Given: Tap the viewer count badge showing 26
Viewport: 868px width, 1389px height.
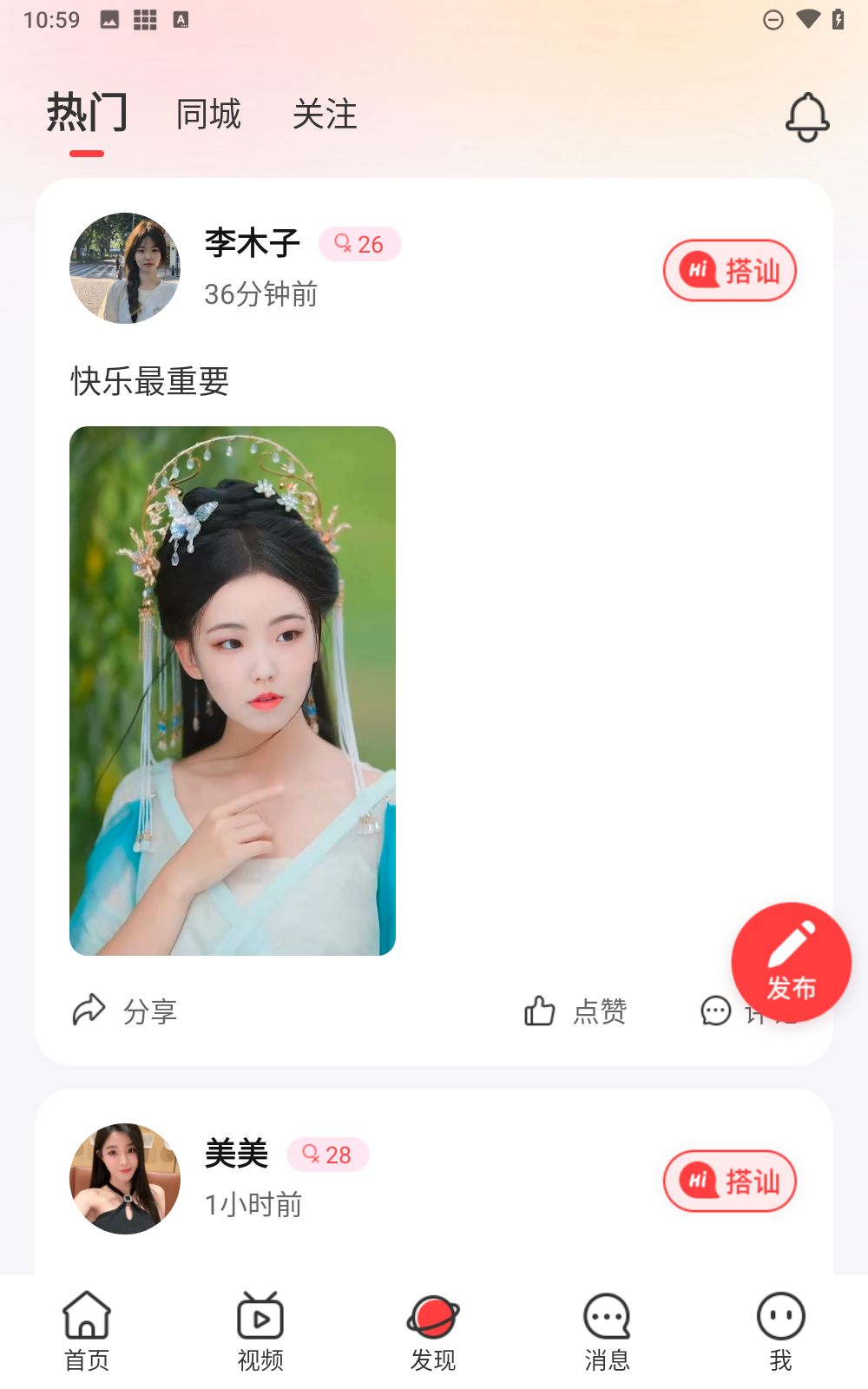Looking at the screenshot, I should 359,244.
